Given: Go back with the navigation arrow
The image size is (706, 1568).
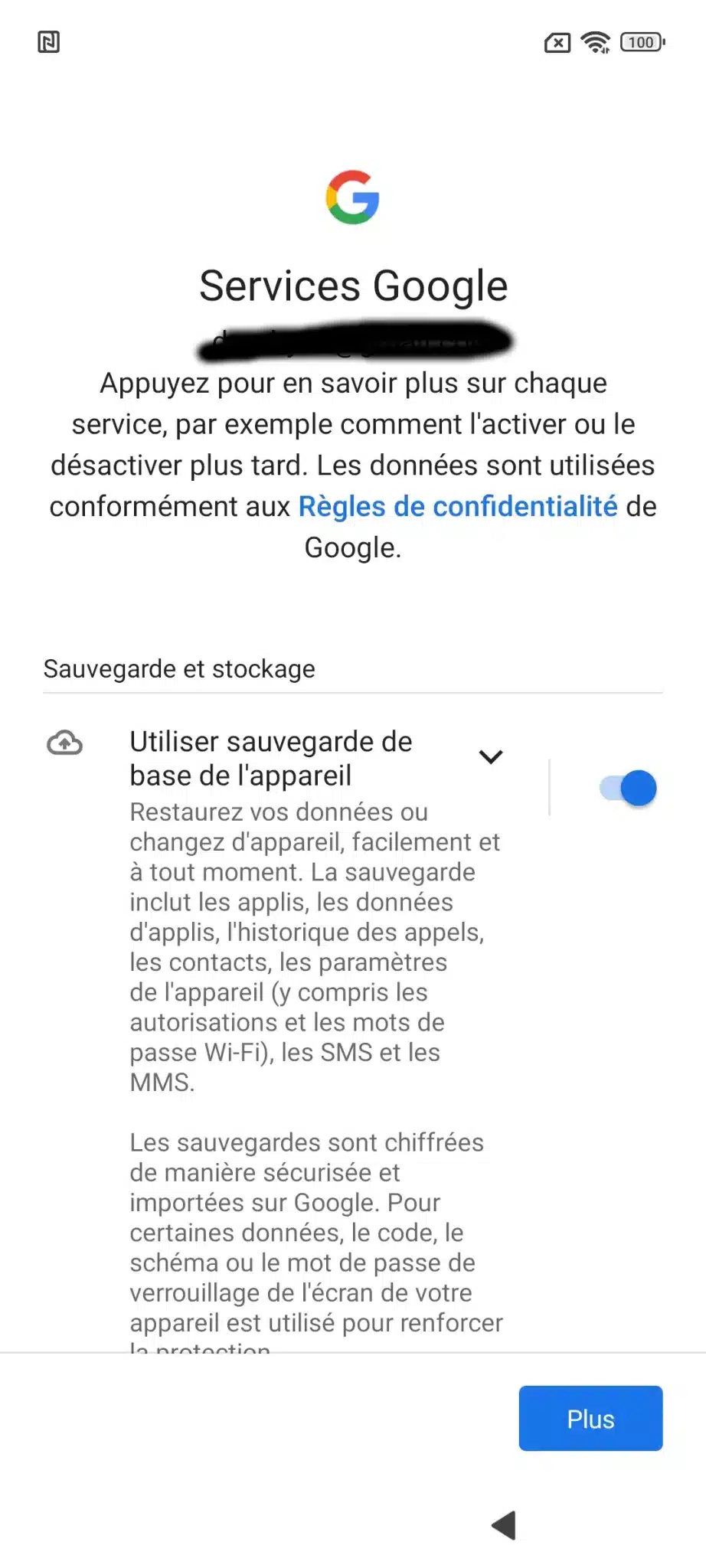Looking at the screenshot, I should 504,1525.
